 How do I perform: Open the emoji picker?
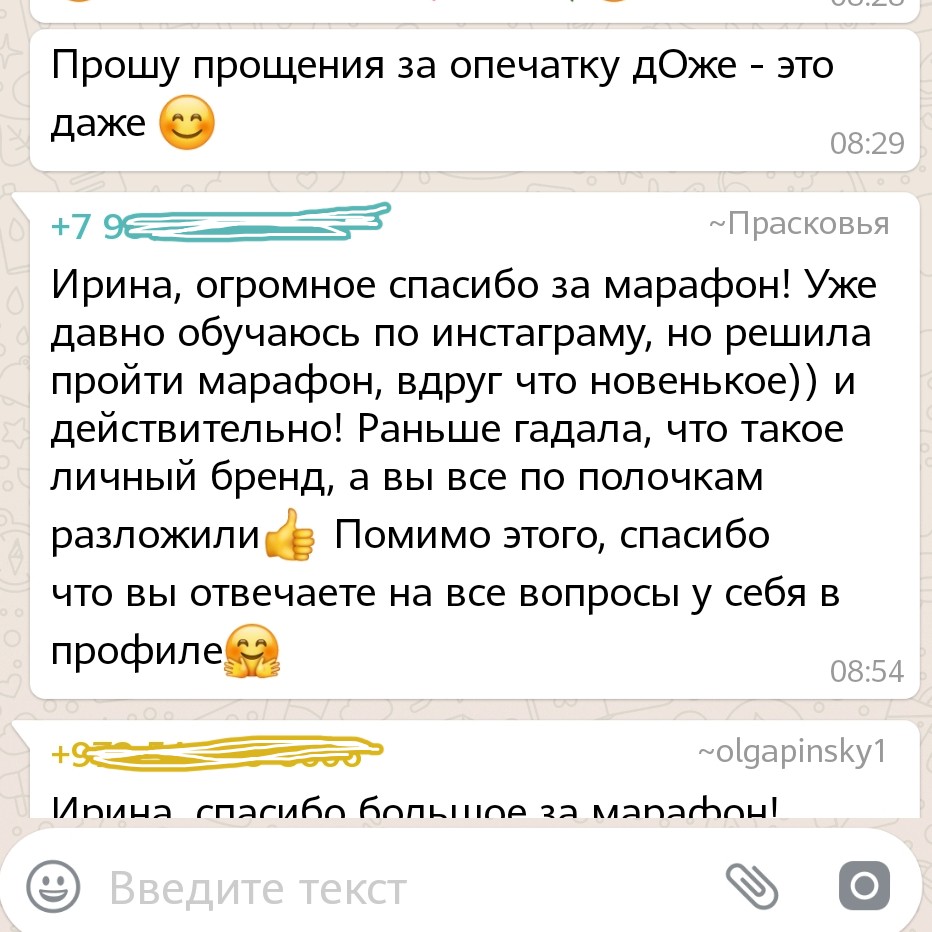53,886
